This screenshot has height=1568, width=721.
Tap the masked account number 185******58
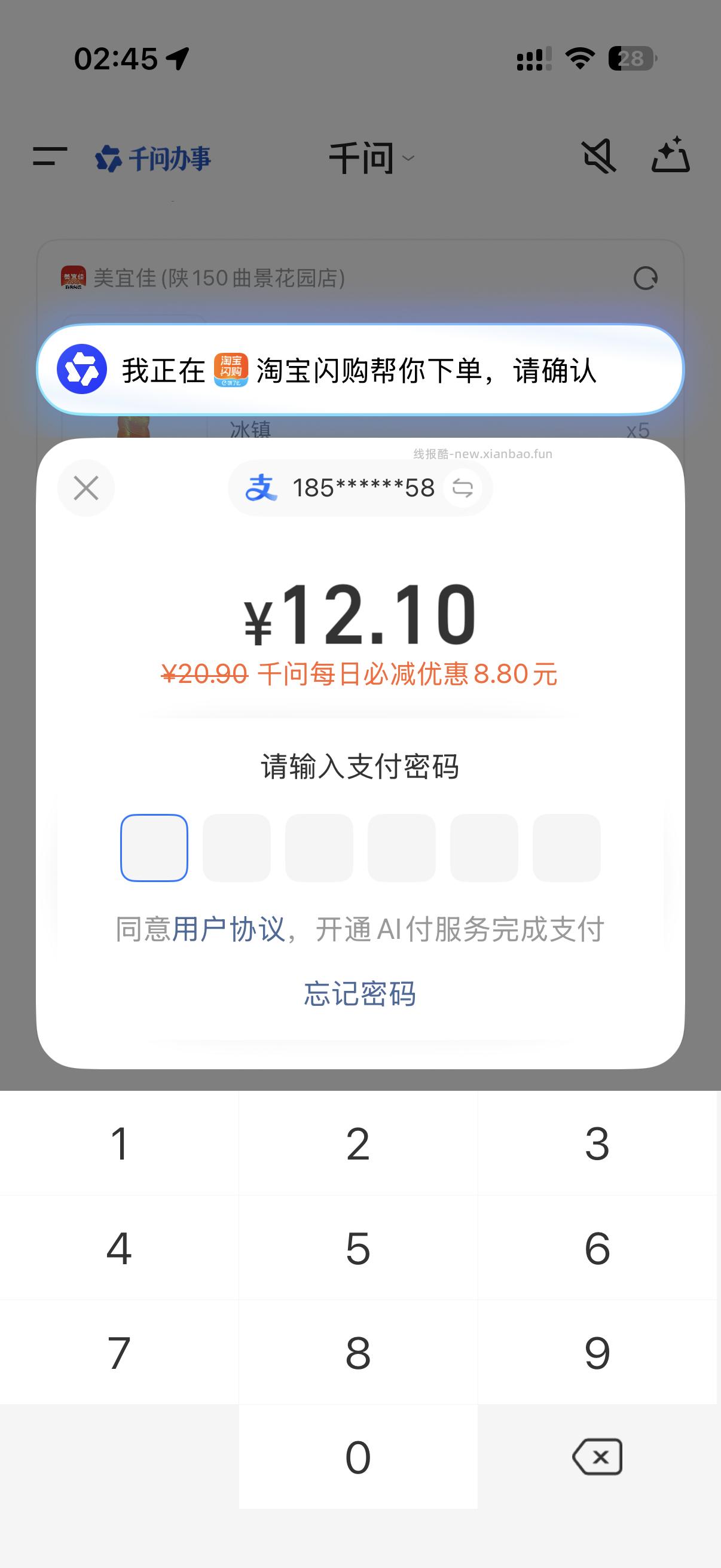(x=363, y=487)
